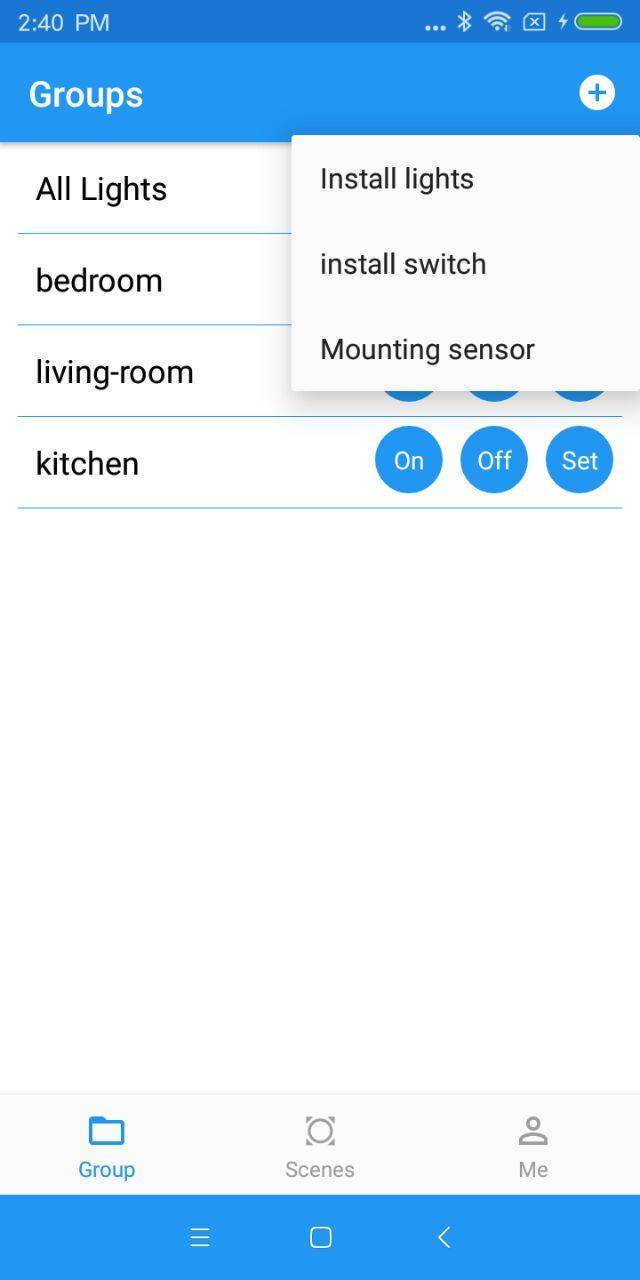The image size is (640, 1280).
Task: Switch to the Scenes tab
Action: click(320, 1146)
